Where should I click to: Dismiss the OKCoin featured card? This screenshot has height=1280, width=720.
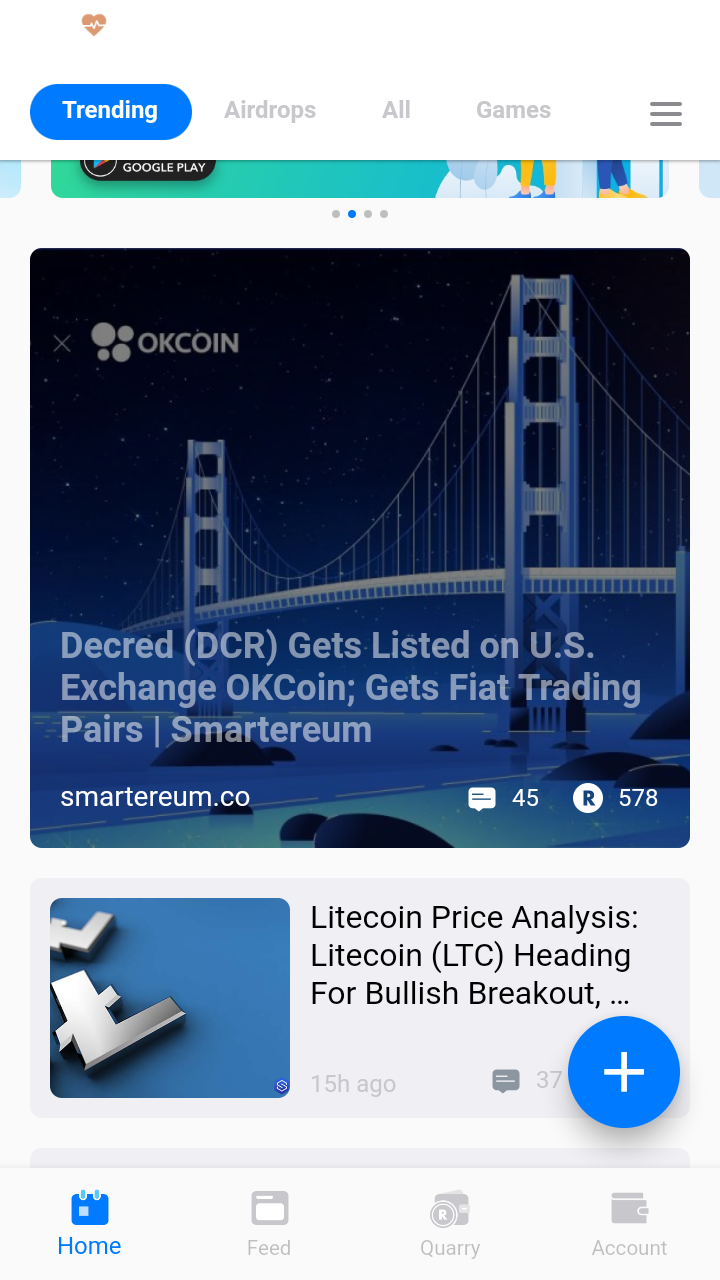coord(62,344)
